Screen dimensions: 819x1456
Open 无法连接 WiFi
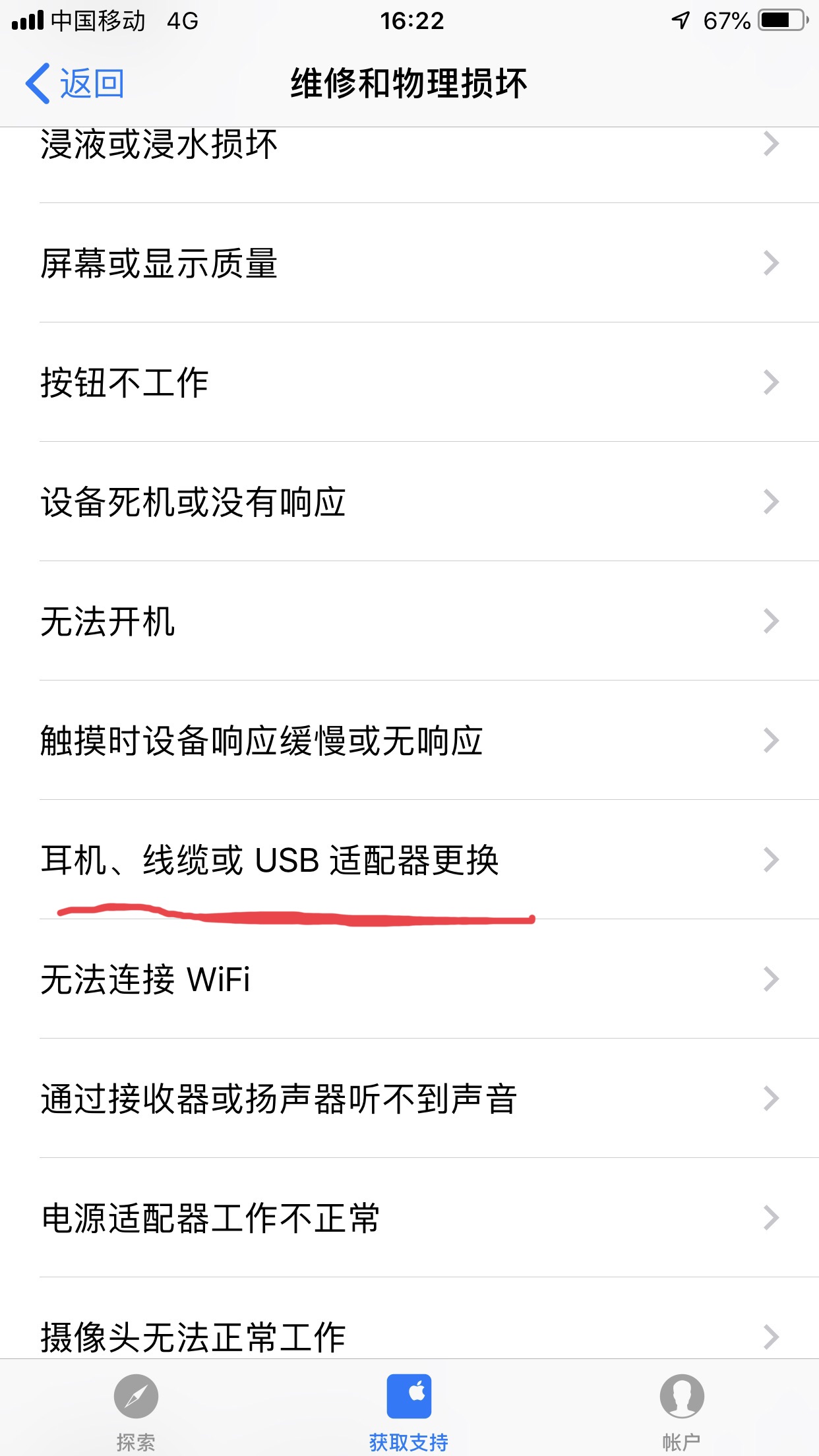coord(146,980)
